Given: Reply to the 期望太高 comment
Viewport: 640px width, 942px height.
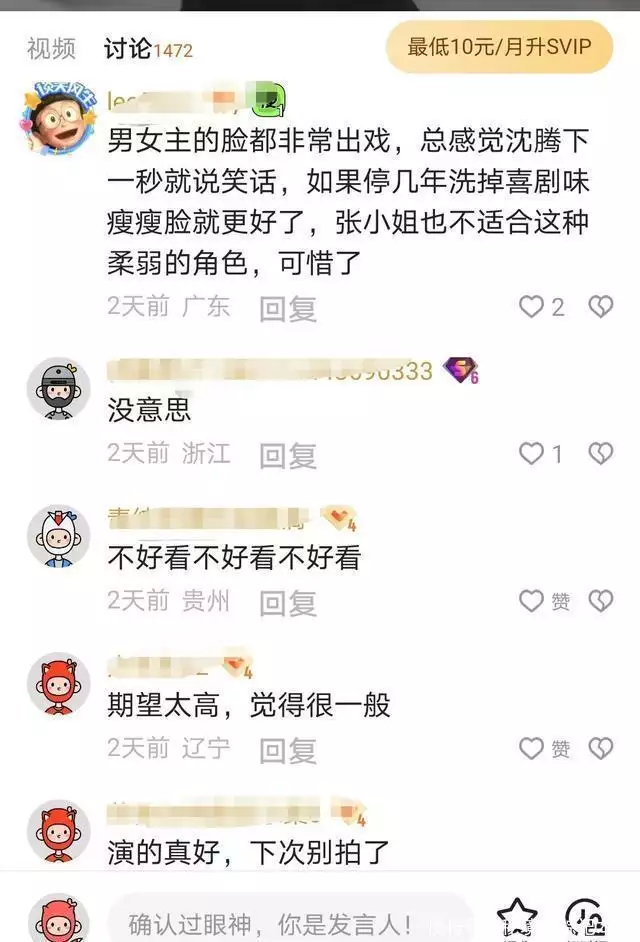Looking at the screenshot, I should (288, 749).
